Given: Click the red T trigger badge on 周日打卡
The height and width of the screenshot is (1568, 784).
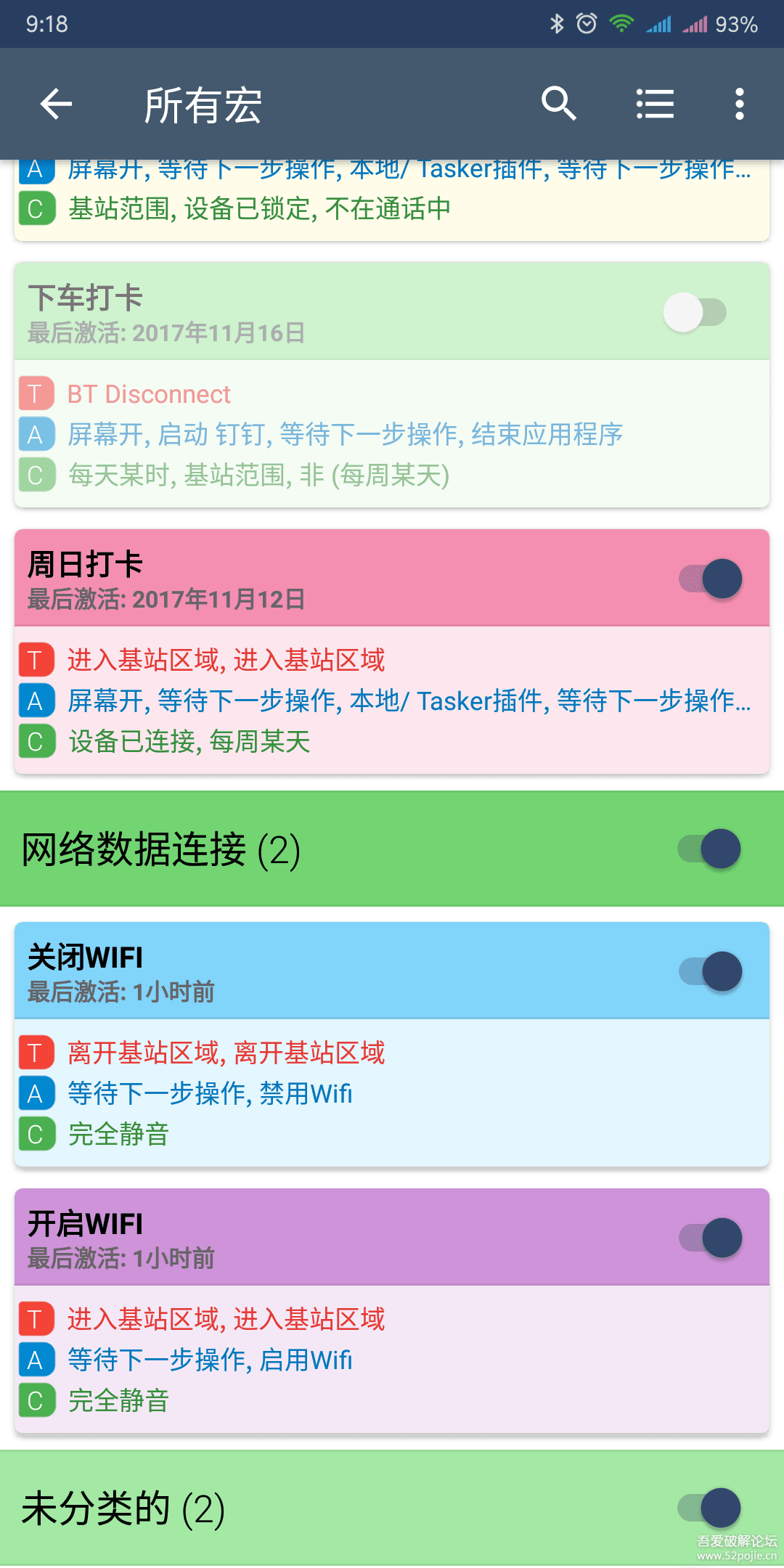Looking at the screenshot, I should 36,661.
